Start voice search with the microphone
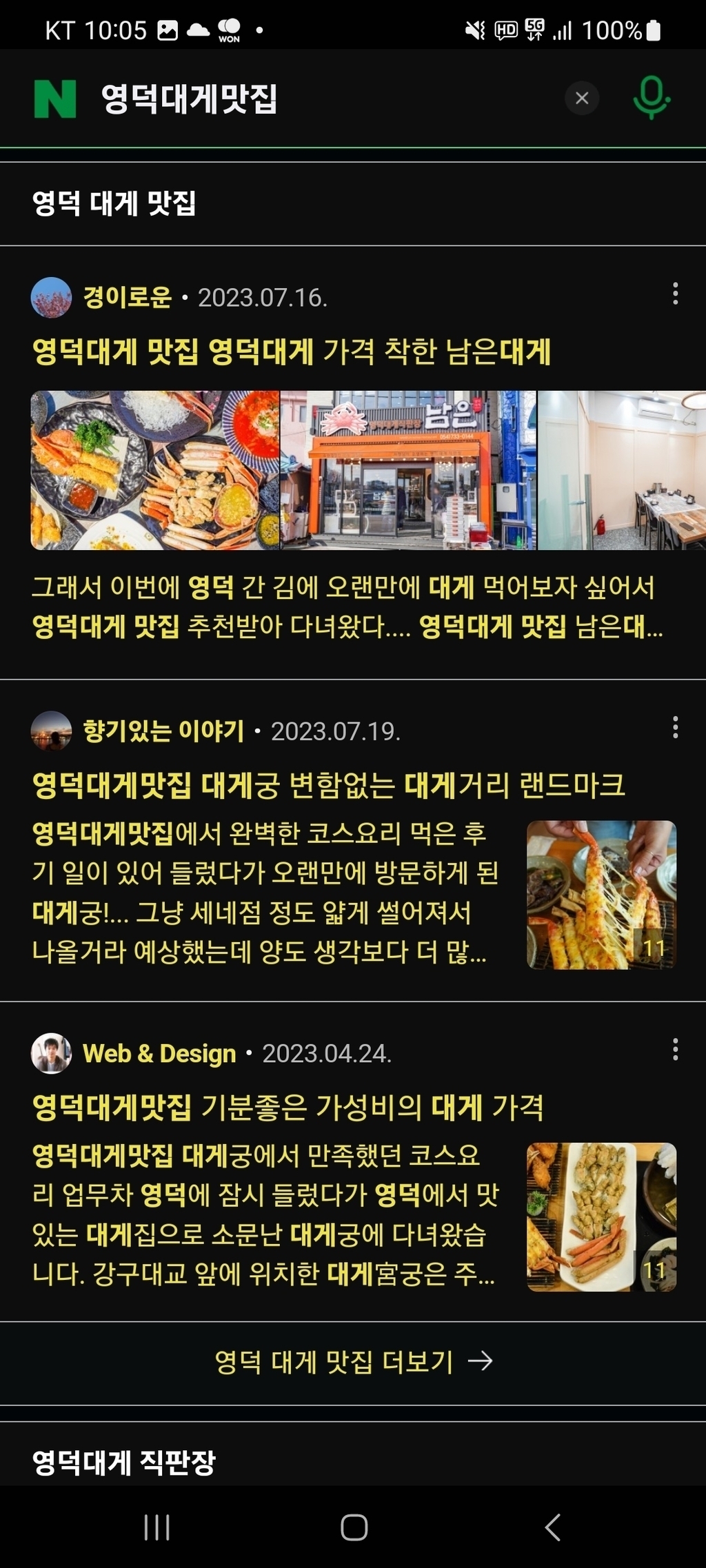This screenshot has width=706, height=1568. 651,99
